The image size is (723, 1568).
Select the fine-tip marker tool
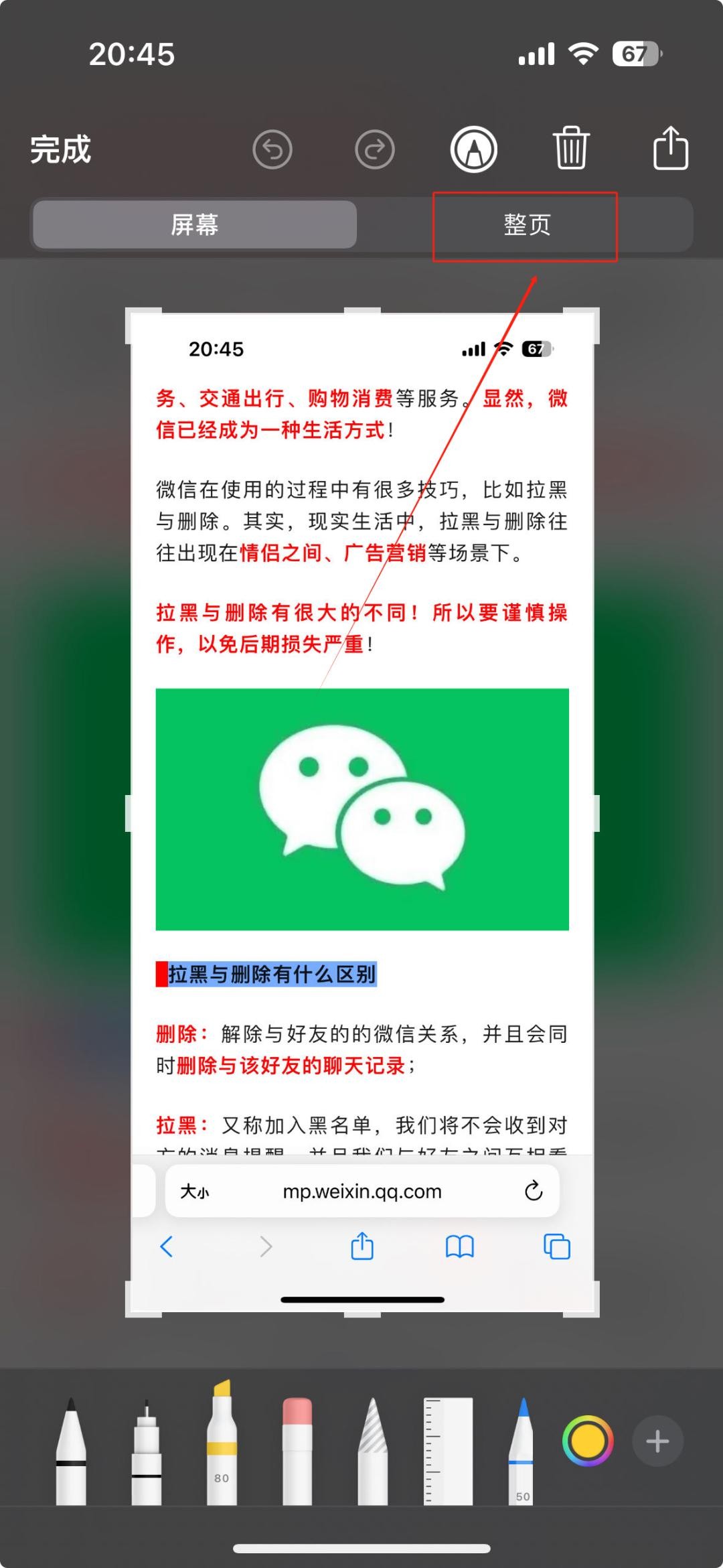pos(147,1453)
